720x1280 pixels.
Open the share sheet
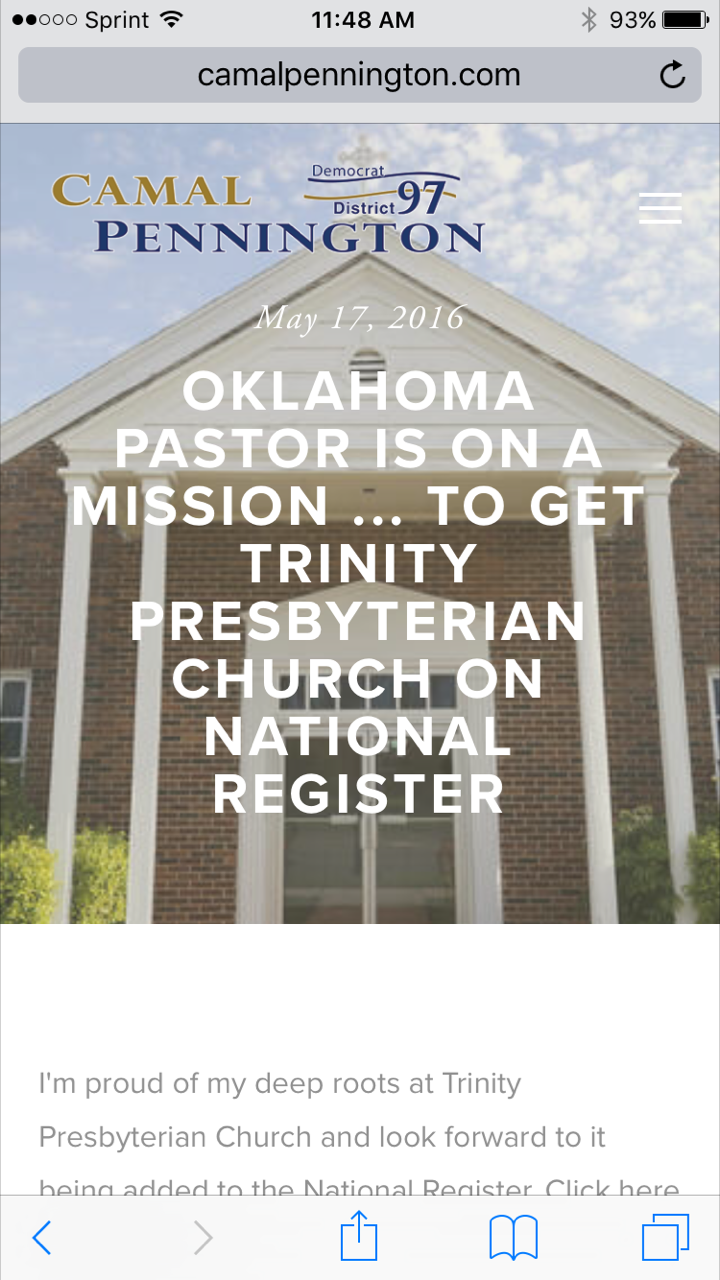pos(359,1236)
